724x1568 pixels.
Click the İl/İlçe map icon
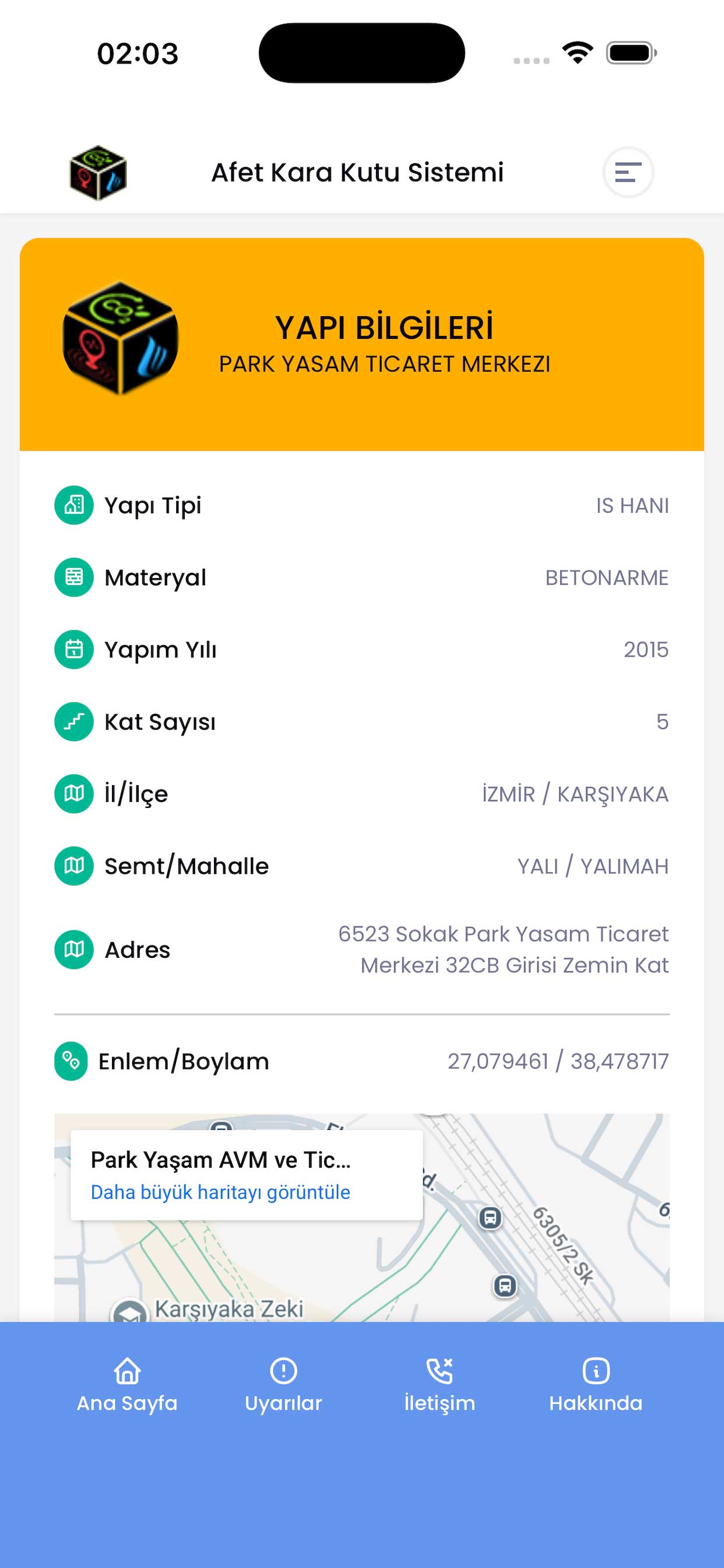(x=73, y=793)
